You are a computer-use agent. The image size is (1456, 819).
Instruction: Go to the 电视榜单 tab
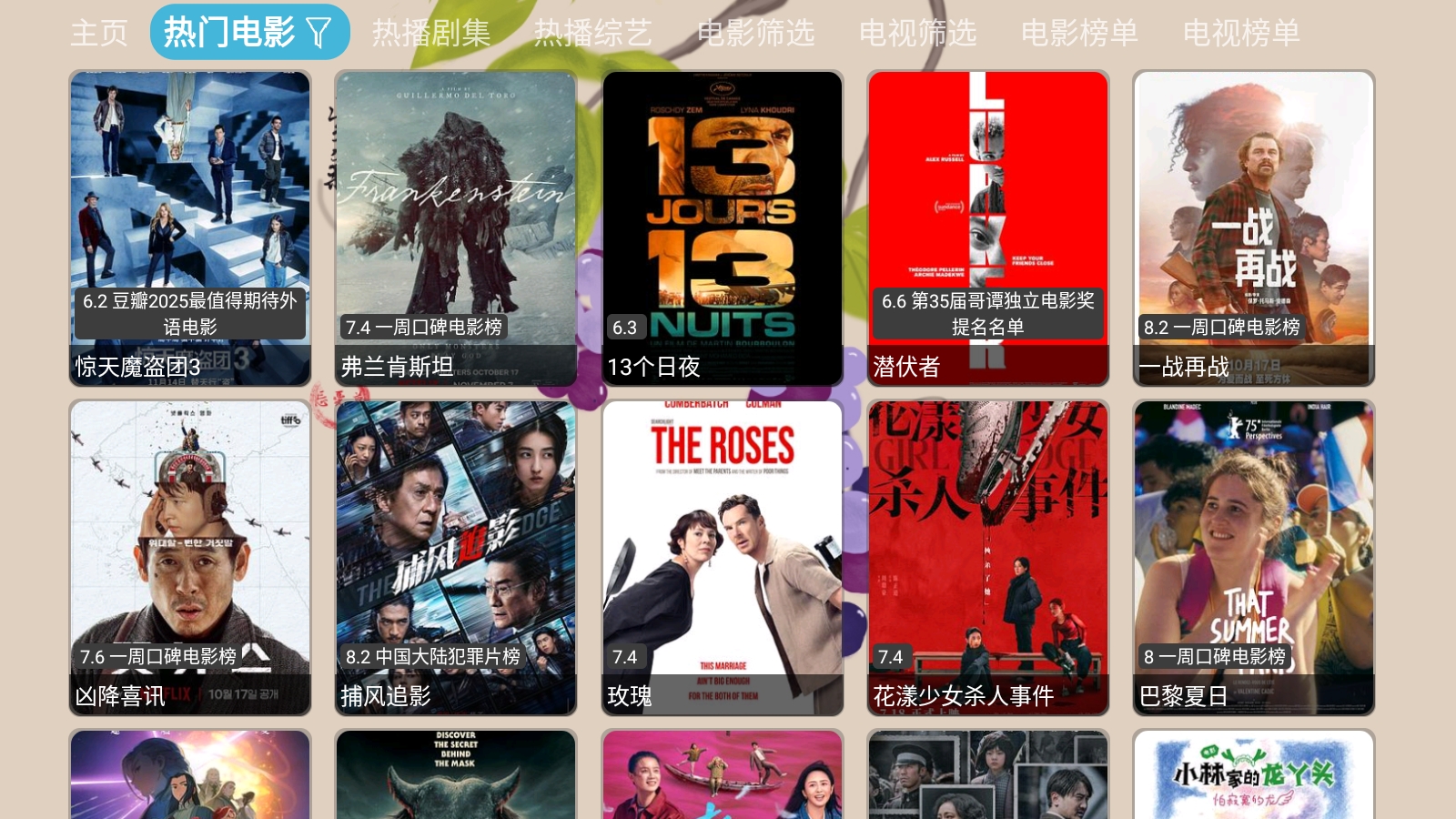coord(1241,33)
